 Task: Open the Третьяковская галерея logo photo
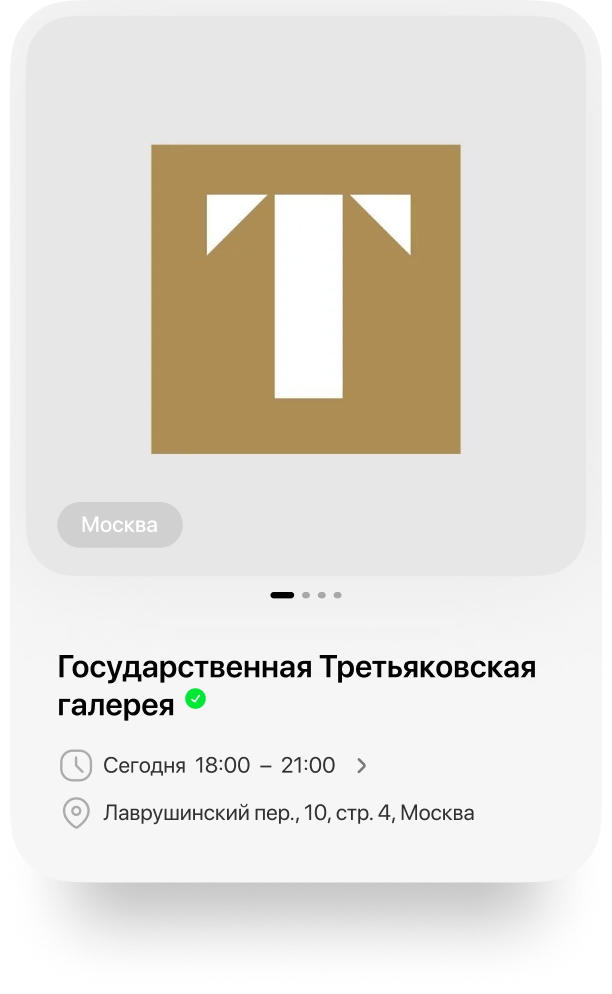tap(306, 299)
